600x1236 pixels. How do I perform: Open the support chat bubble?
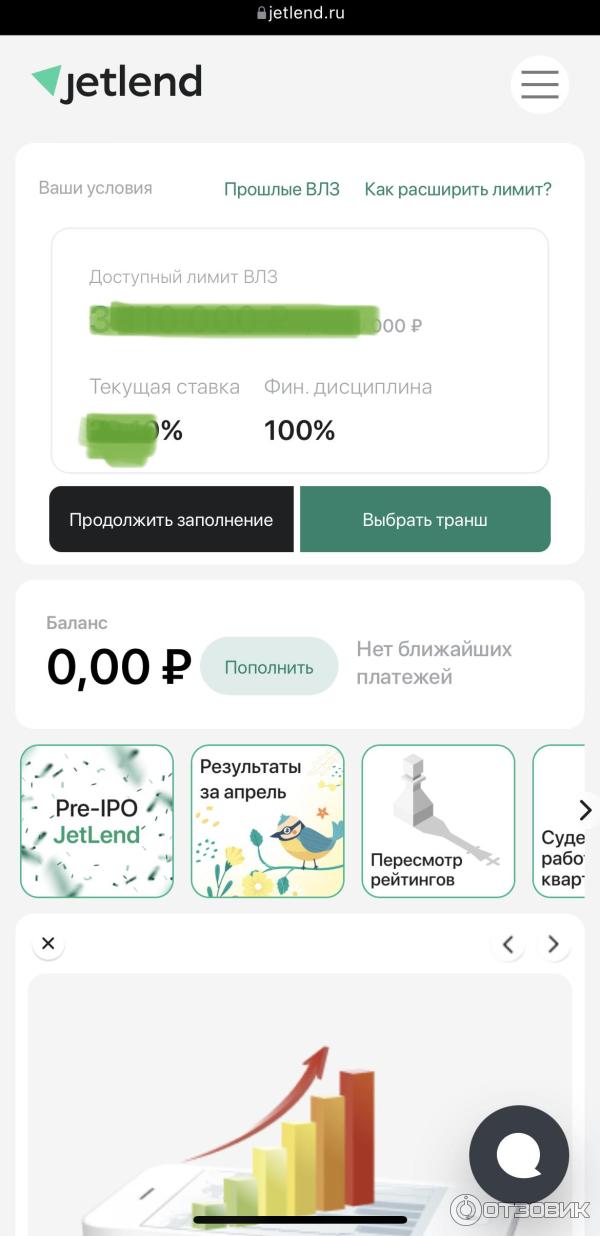point(519,1156)
